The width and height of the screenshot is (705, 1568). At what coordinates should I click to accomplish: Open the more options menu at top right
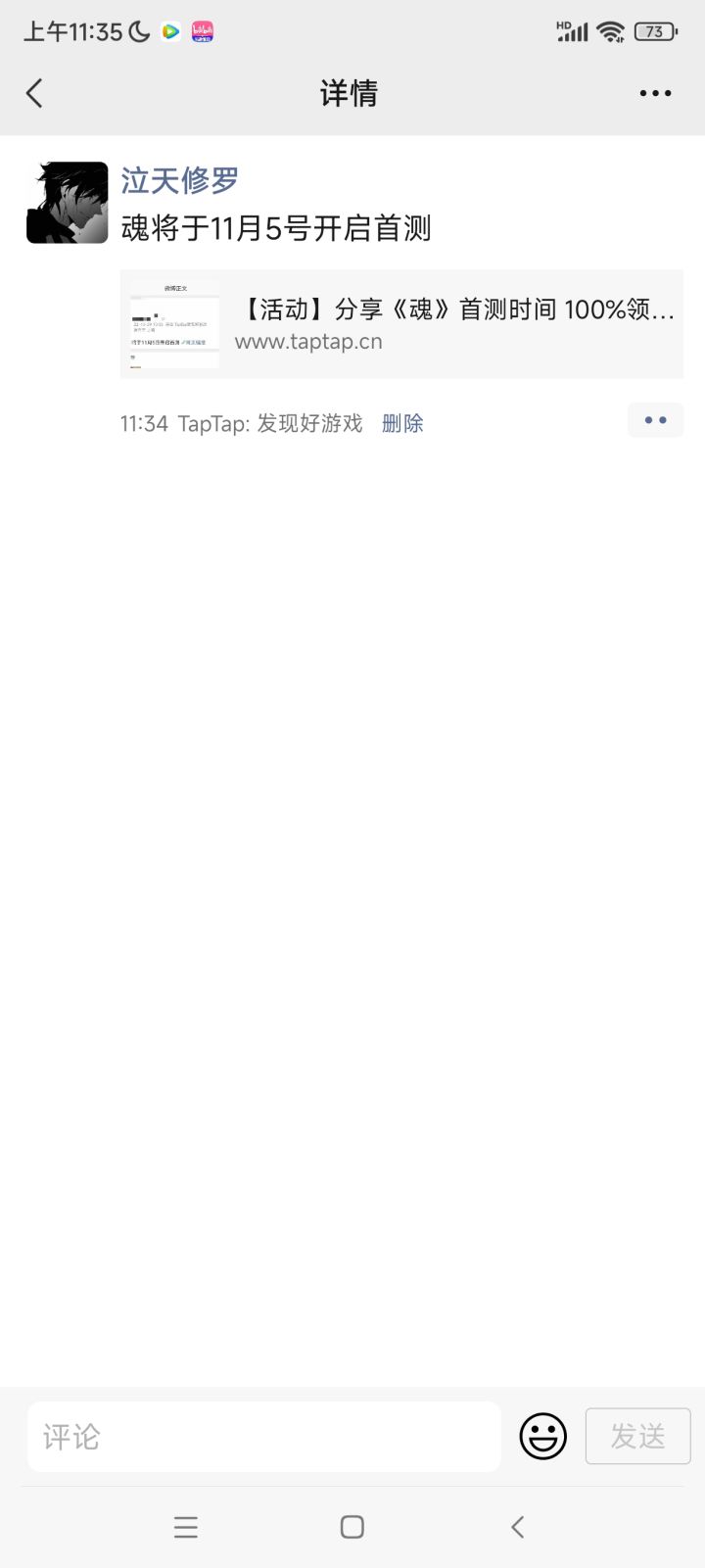pos(654,93)
